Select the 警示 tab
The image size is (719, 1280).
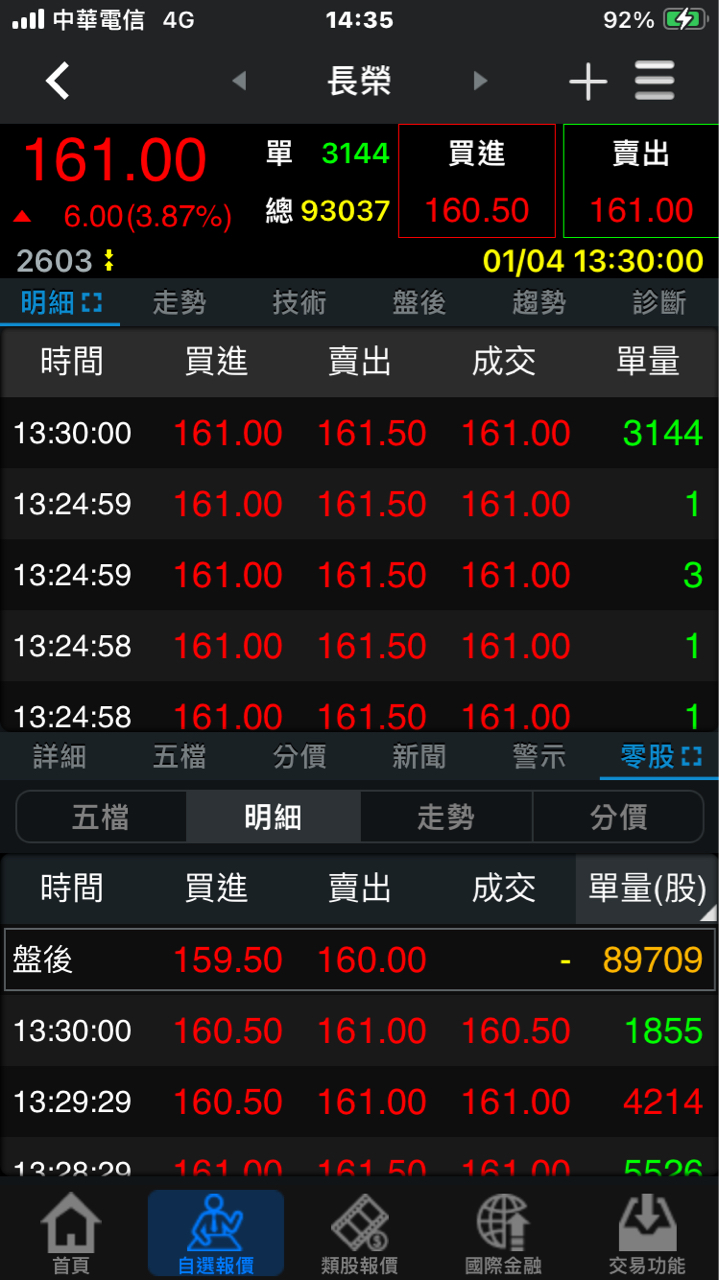pyautogui.click(x=539, y=757)
